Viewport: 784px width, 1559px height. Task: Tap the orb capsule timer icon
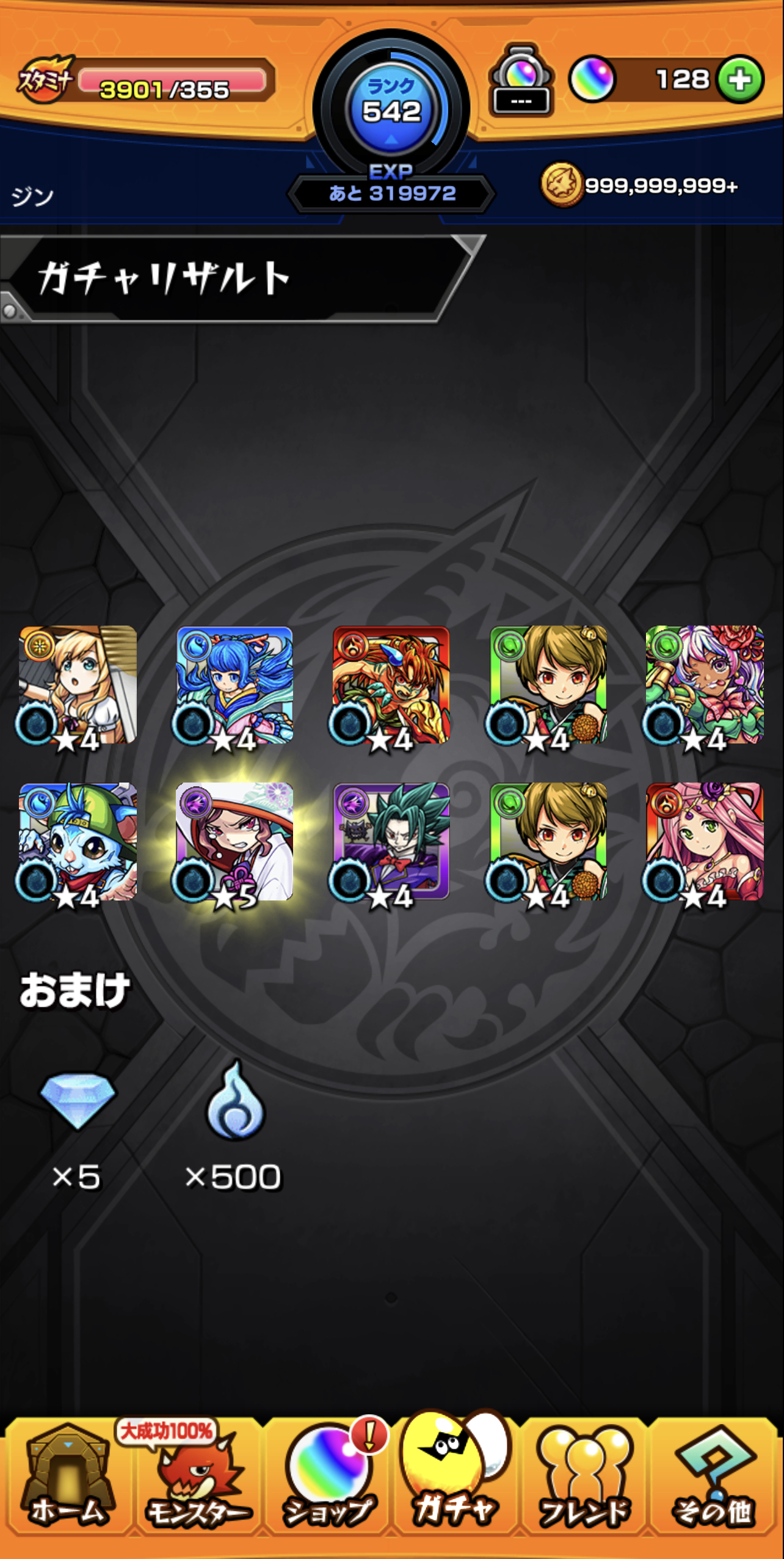pyautogui.click(x=521, y=80)
